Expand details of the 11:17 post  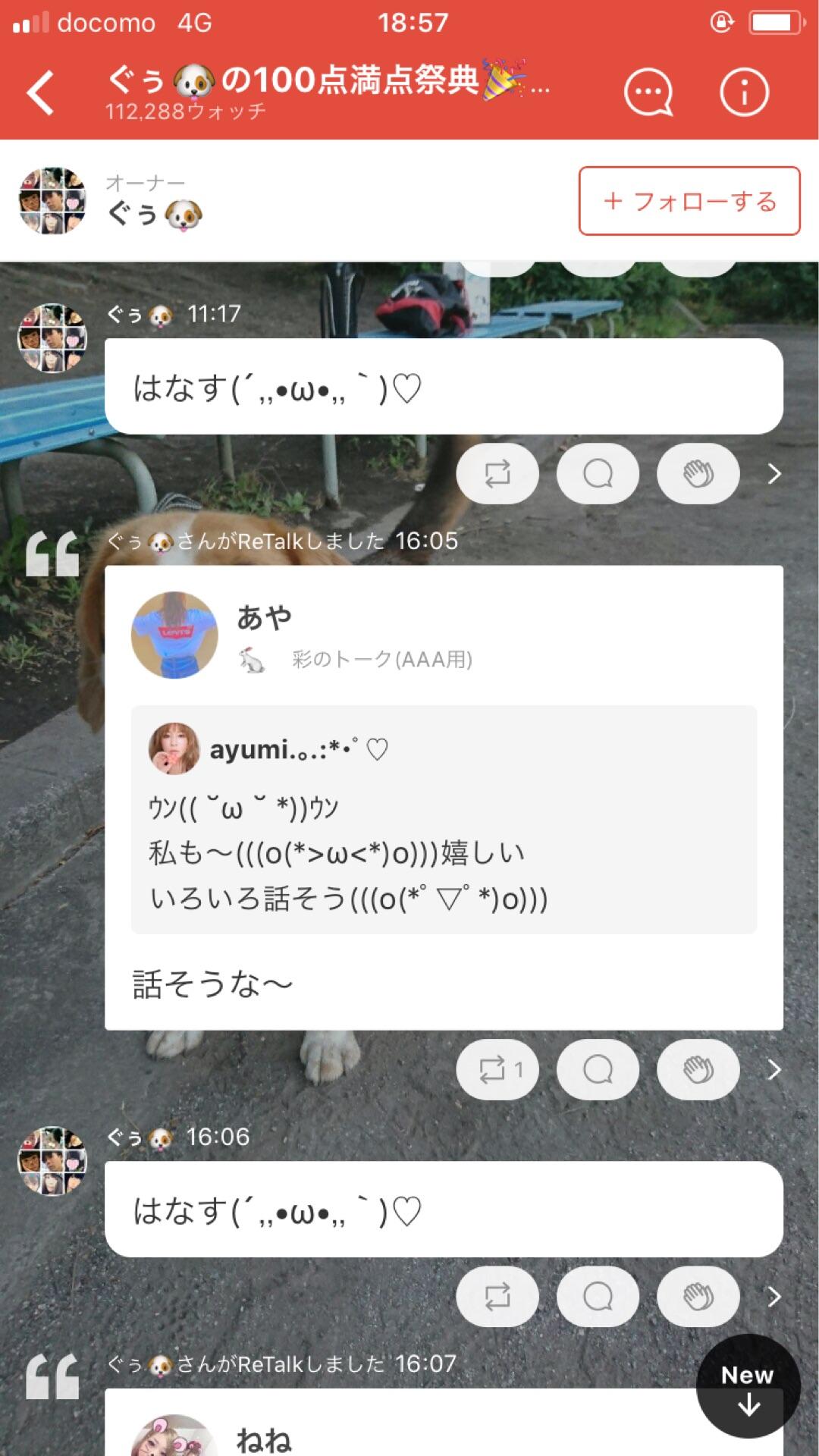tap(772, 472)
